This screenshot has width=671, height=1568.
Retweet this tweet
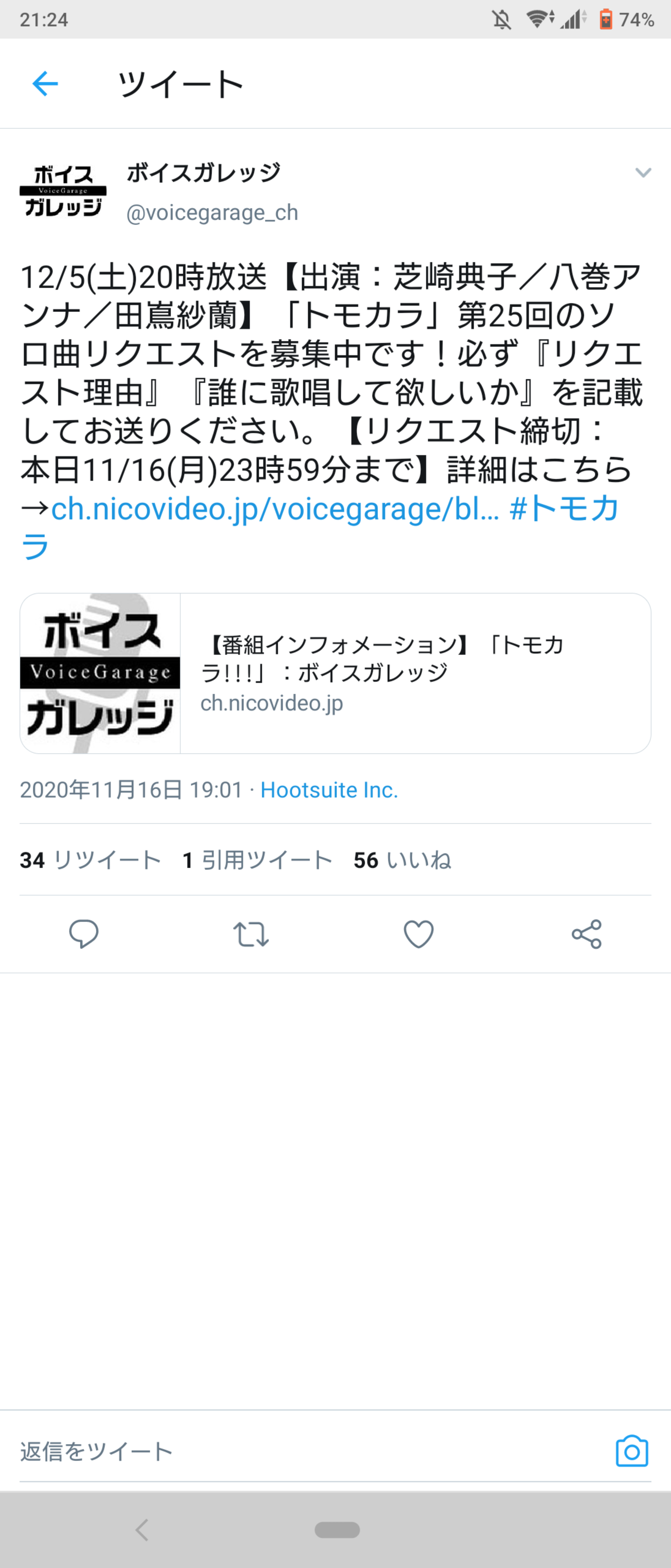click(x=251, y=934)
